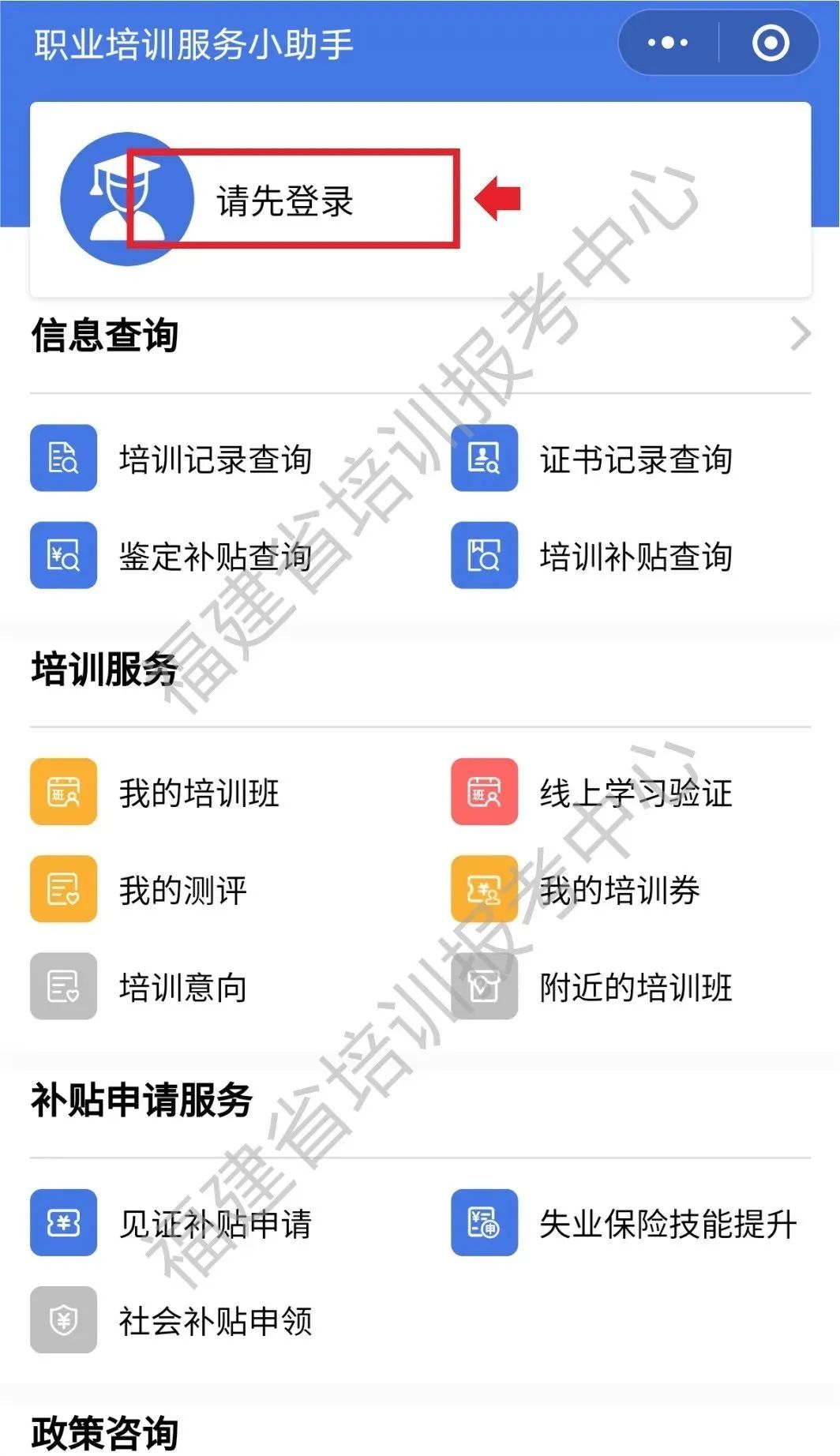The image size is (840, 1456).
Task: Select the 我的培训班 icon
Action: (x=62, y=792)
